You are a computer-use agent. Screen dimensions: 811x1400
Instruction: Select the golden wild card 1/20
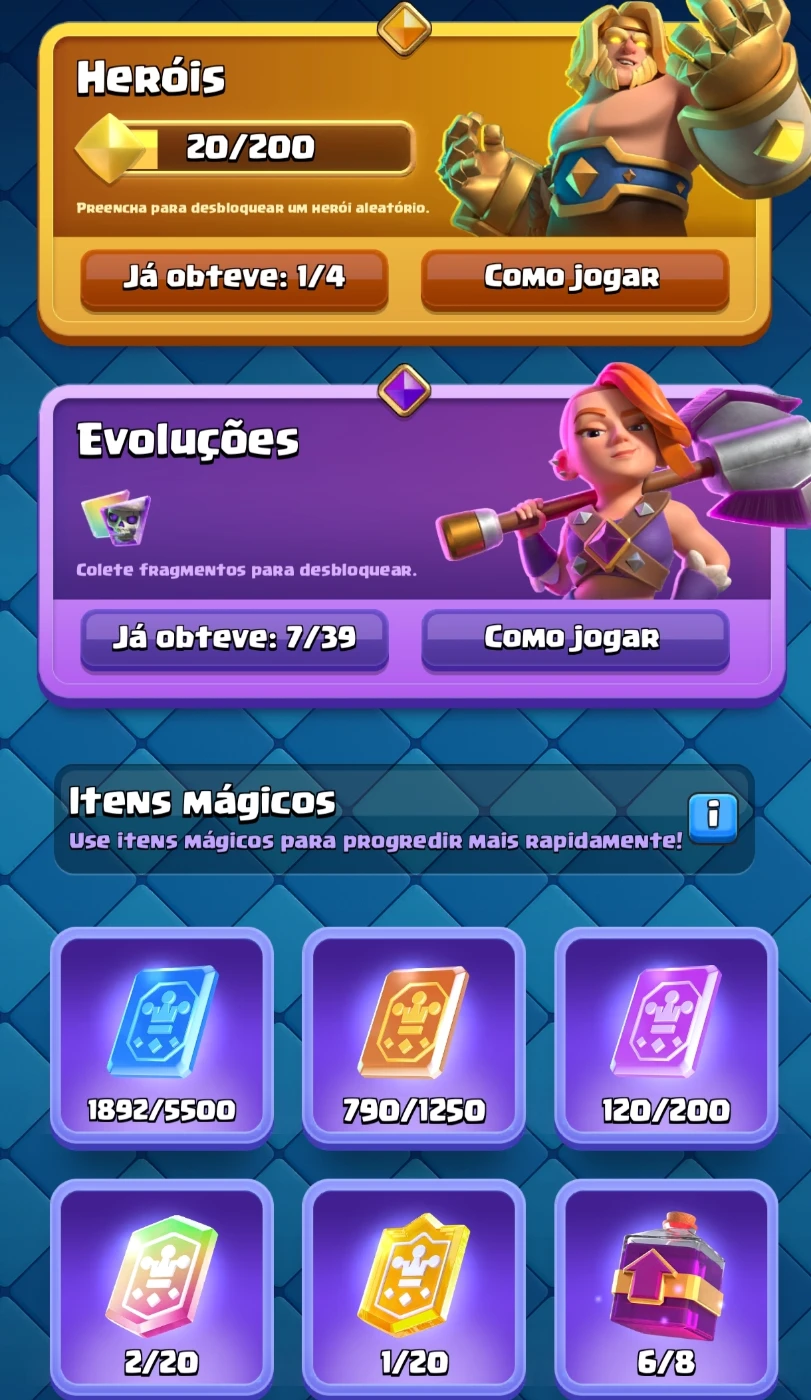click(x=414, y=1288)
